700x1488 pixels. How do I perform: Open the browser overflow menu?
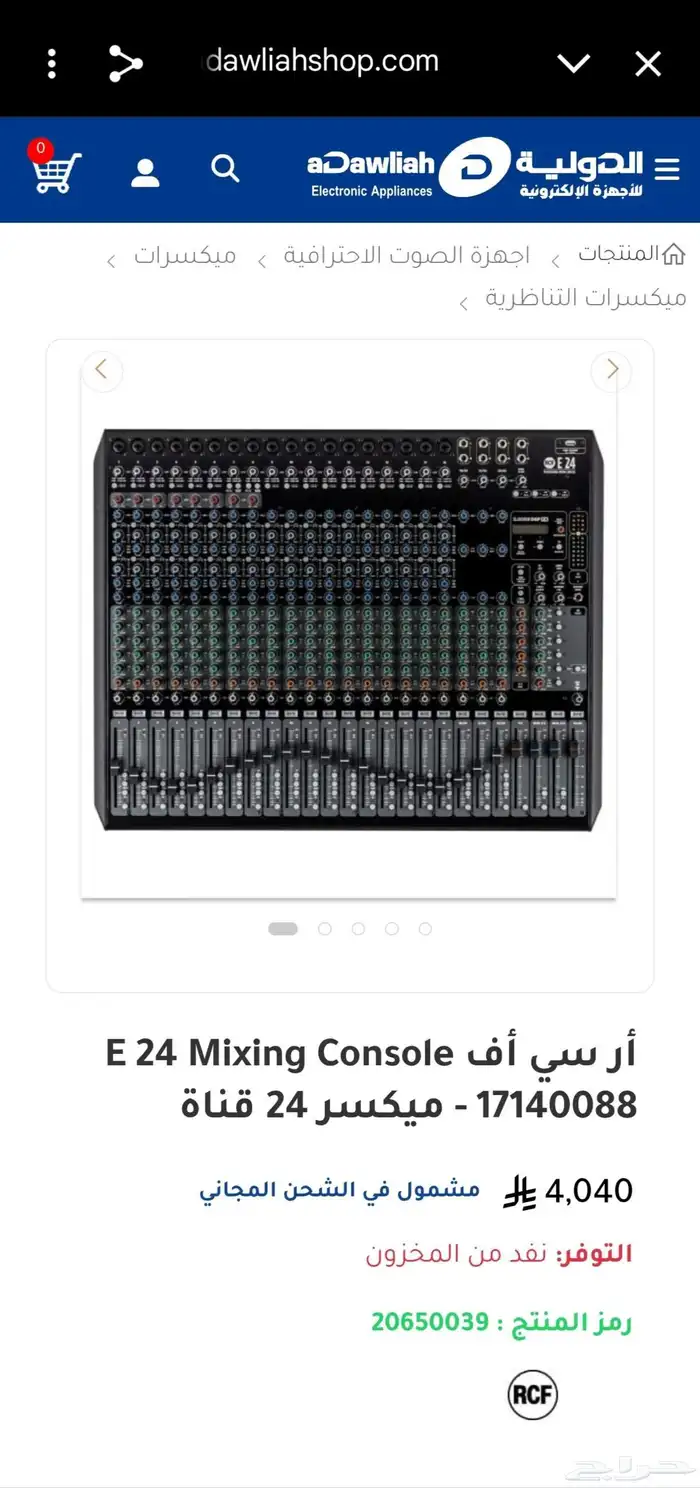pos(52,65)
